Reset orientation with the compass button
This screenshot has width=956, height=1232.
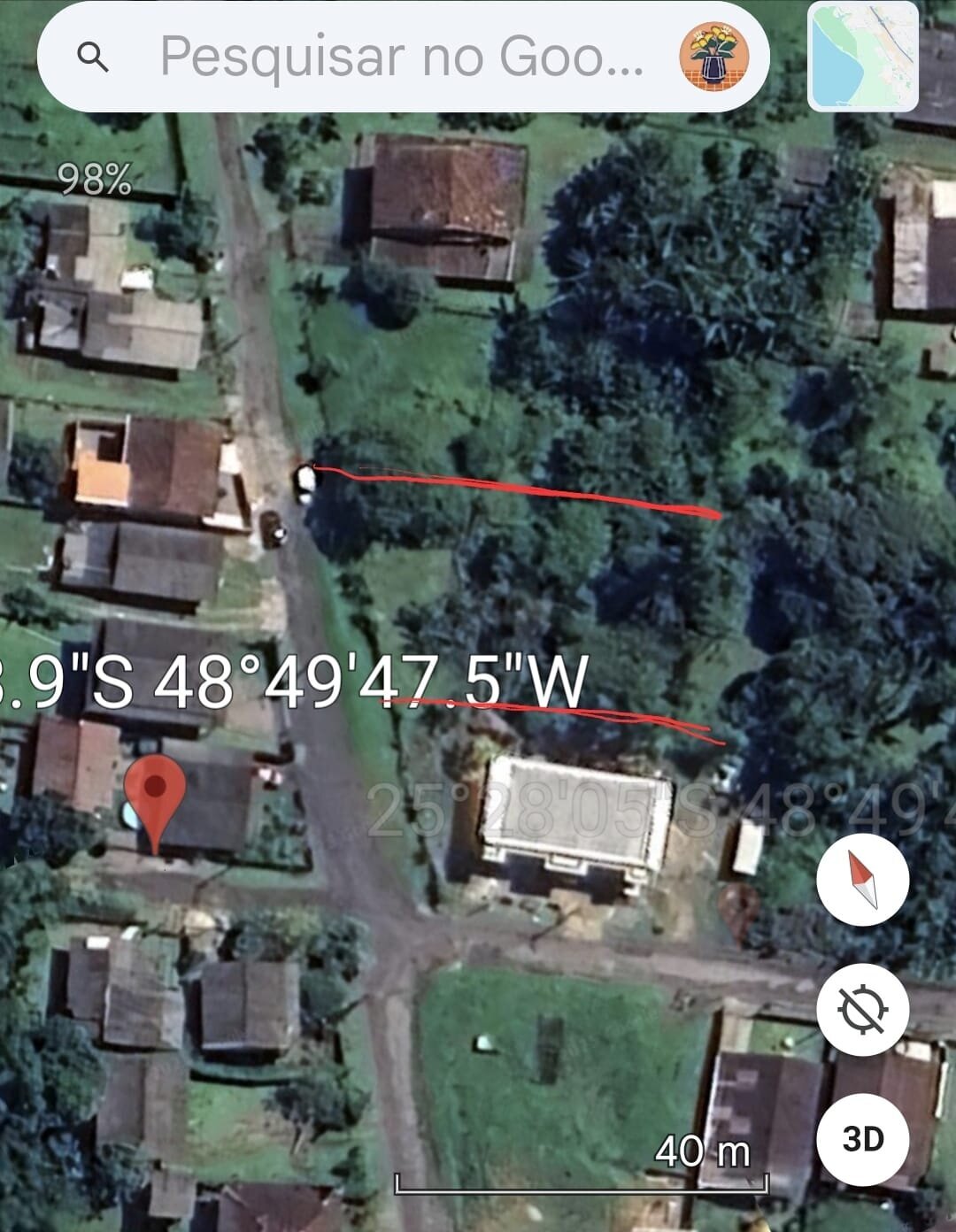(863, 880)
